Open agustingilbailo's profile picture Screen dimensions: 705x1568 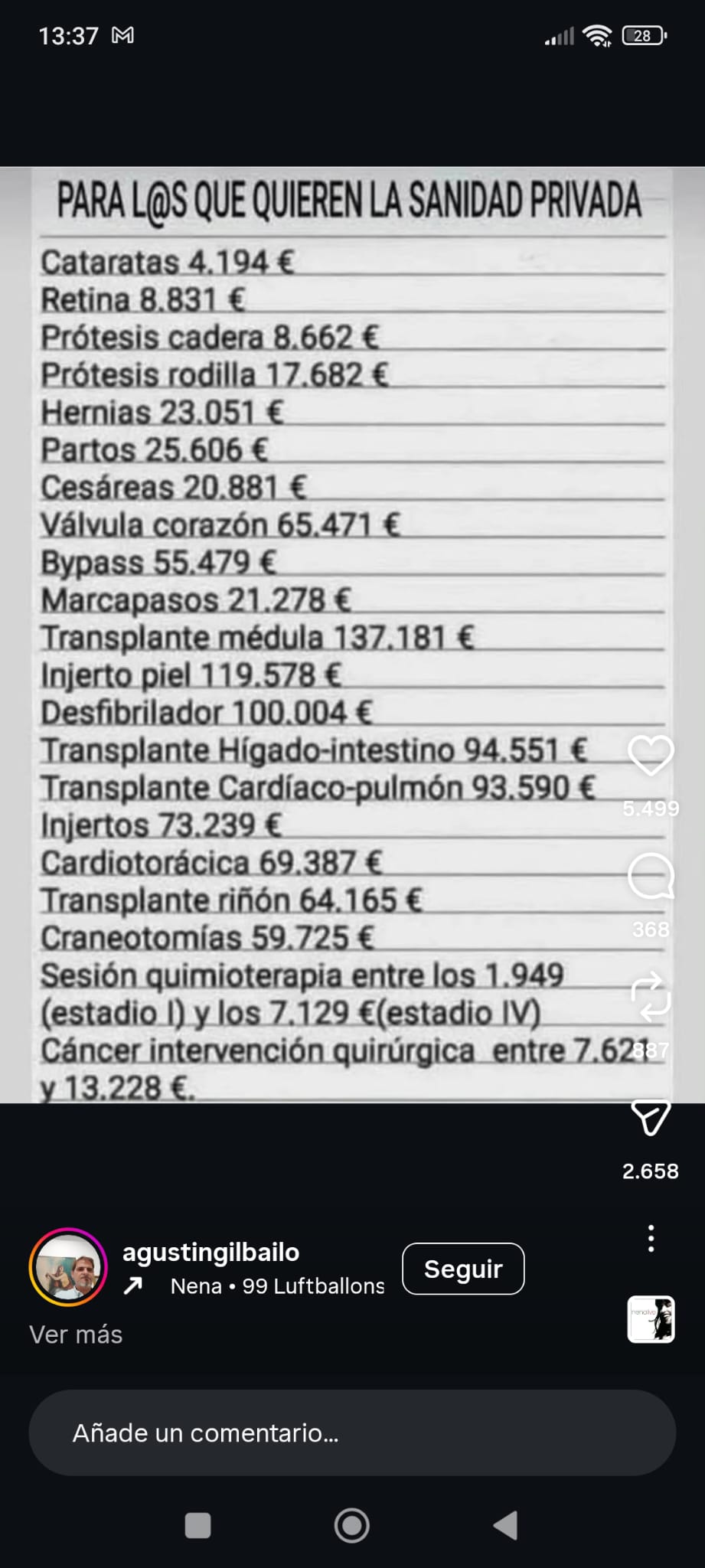point(68,1267)
